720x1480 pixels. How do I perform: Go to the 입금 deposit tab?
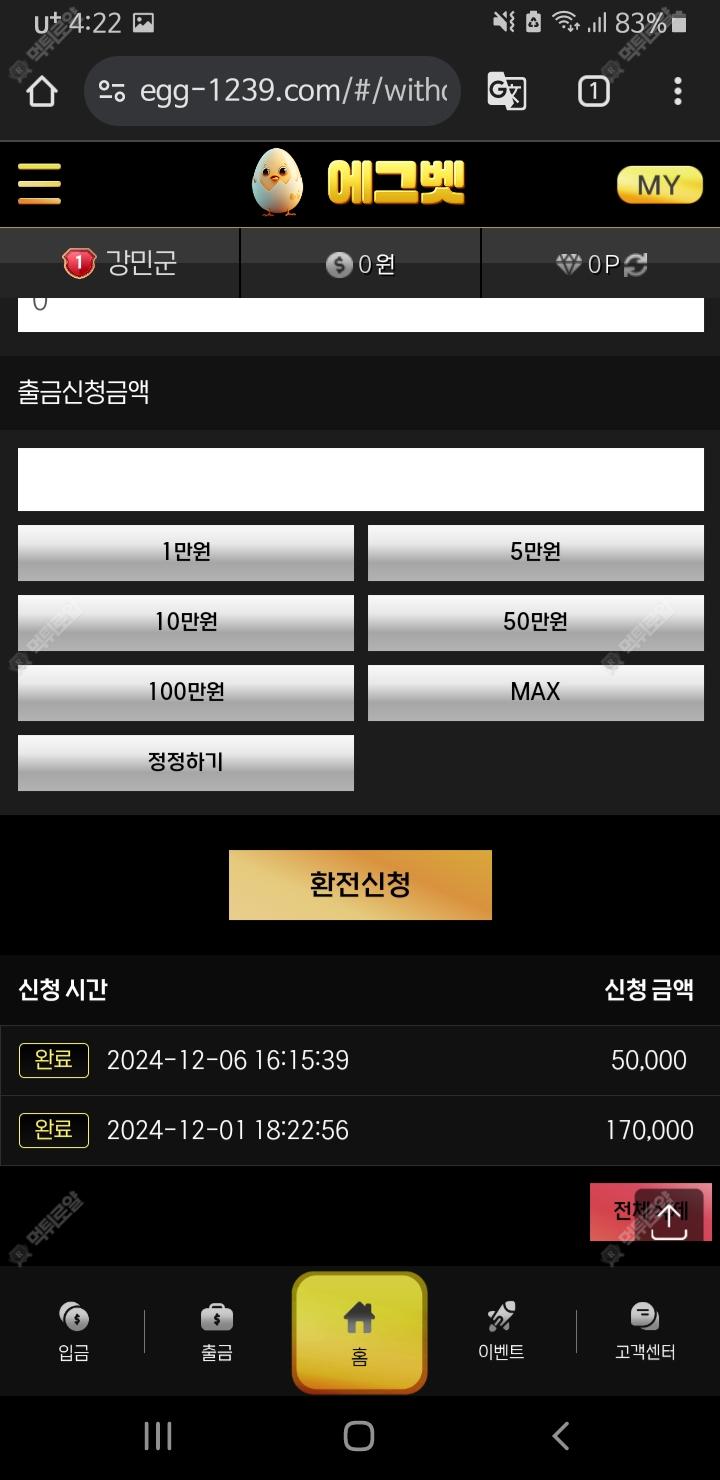(74, 1332)
